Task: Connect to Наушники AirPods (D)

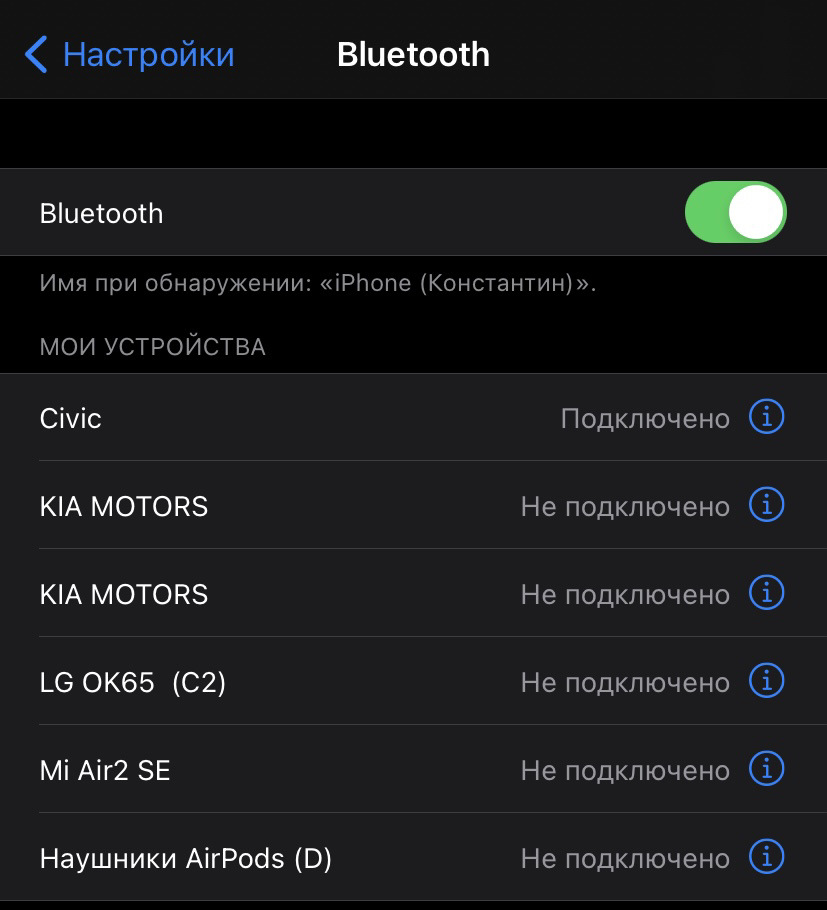Action: 300,858
